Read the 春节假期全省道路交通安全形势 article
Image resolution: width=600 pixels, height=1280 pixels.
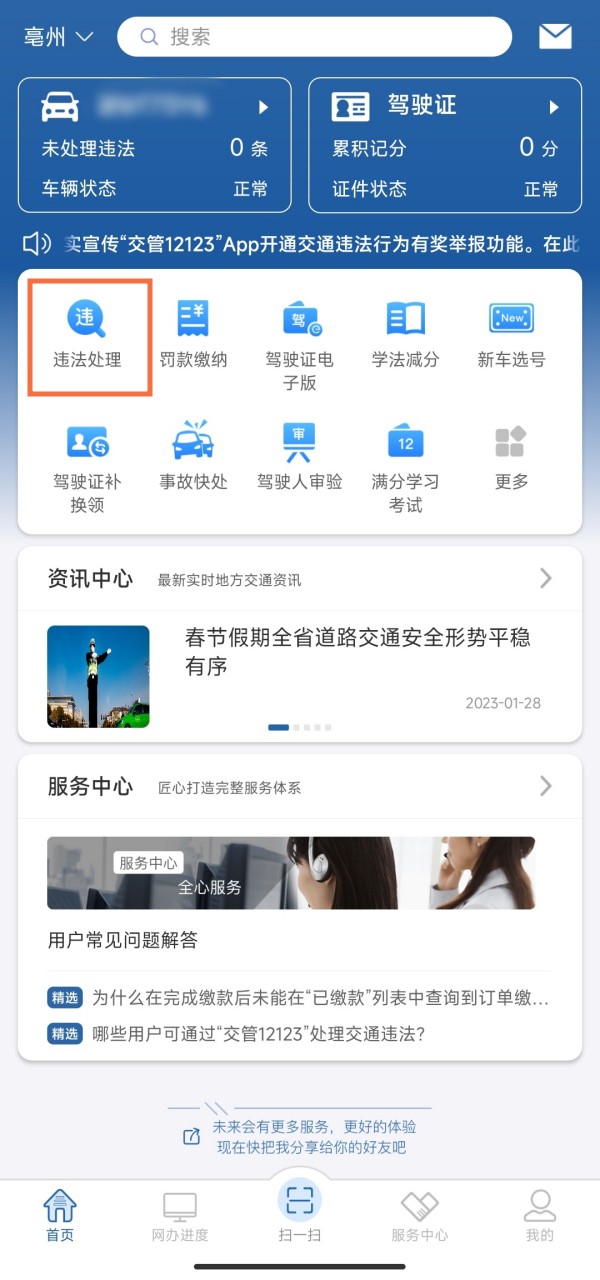click(357, 651)
